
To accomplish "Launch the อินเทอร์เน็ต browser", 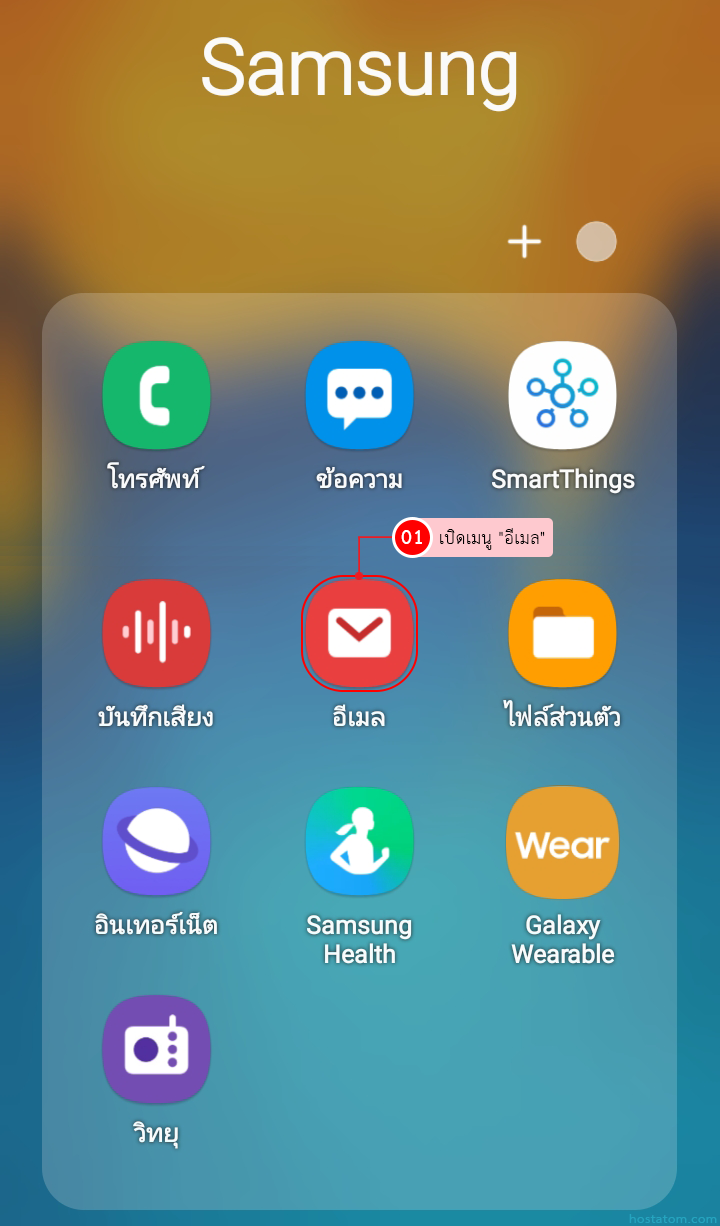I will tap(156, 842).
